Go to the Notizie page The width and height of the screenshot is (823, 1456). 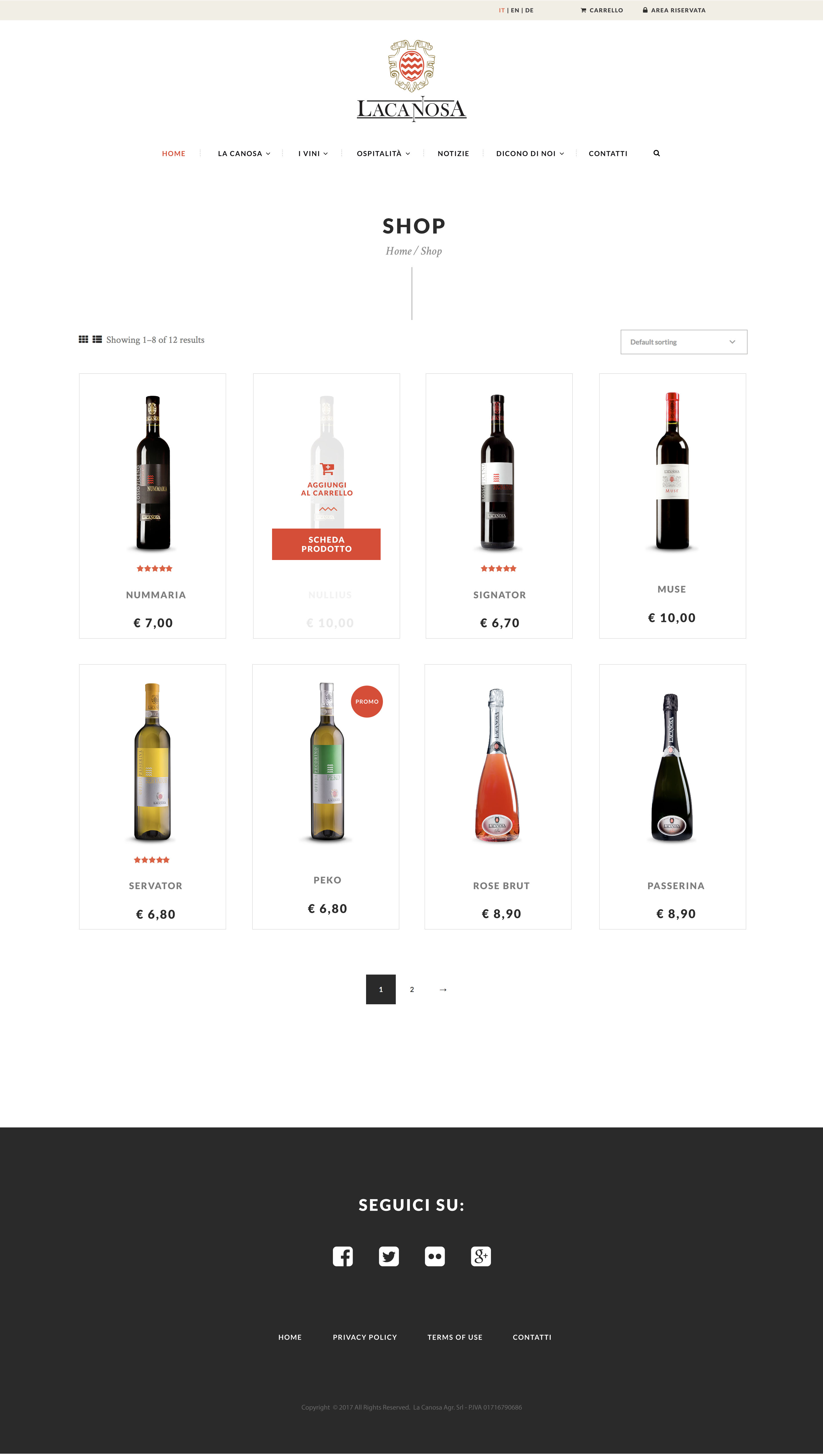pos(453,154)
